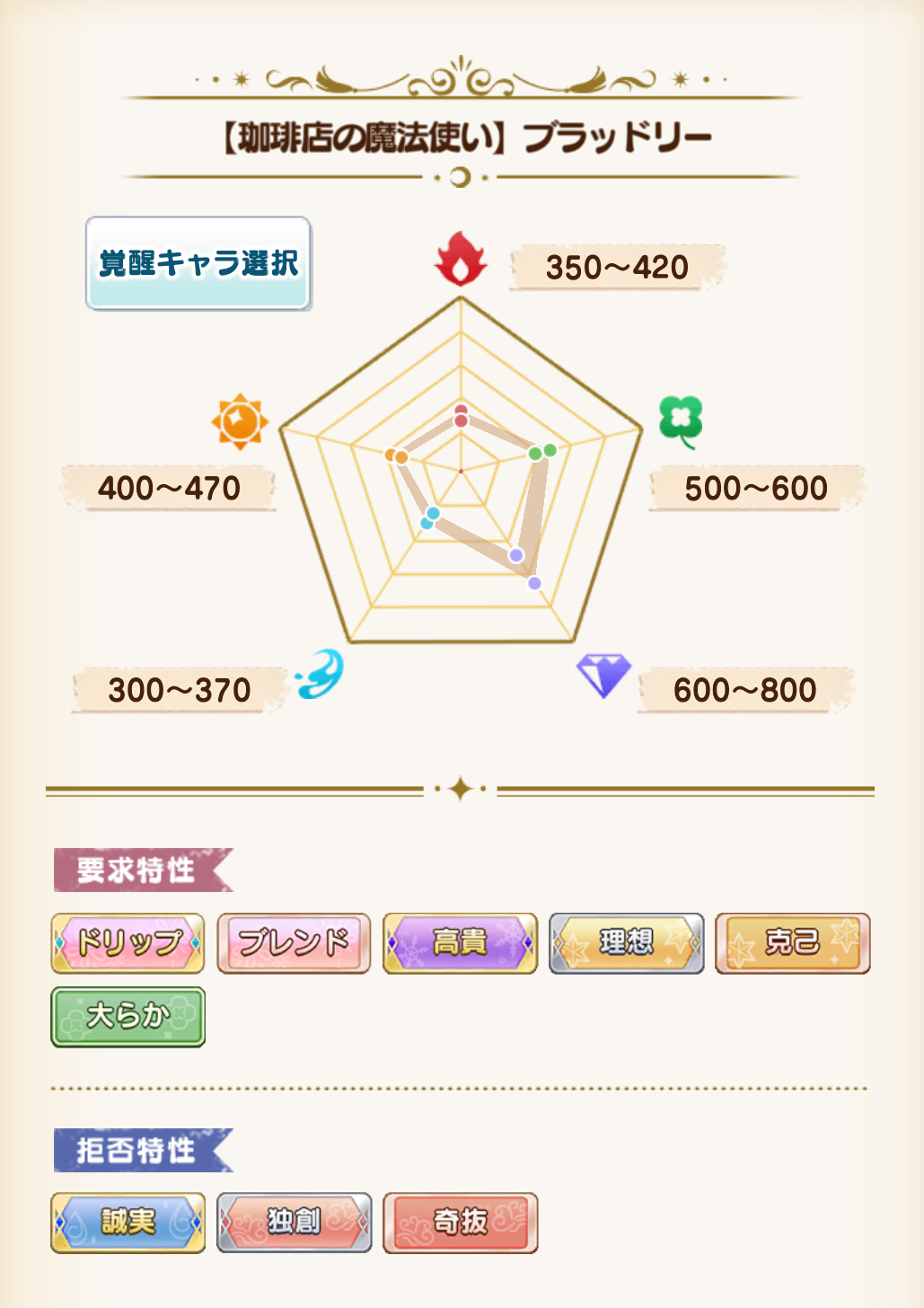924x1308 pixels.
Task: Open the 覚醒キャラ選択 character selection
Action: click(198, 264)
